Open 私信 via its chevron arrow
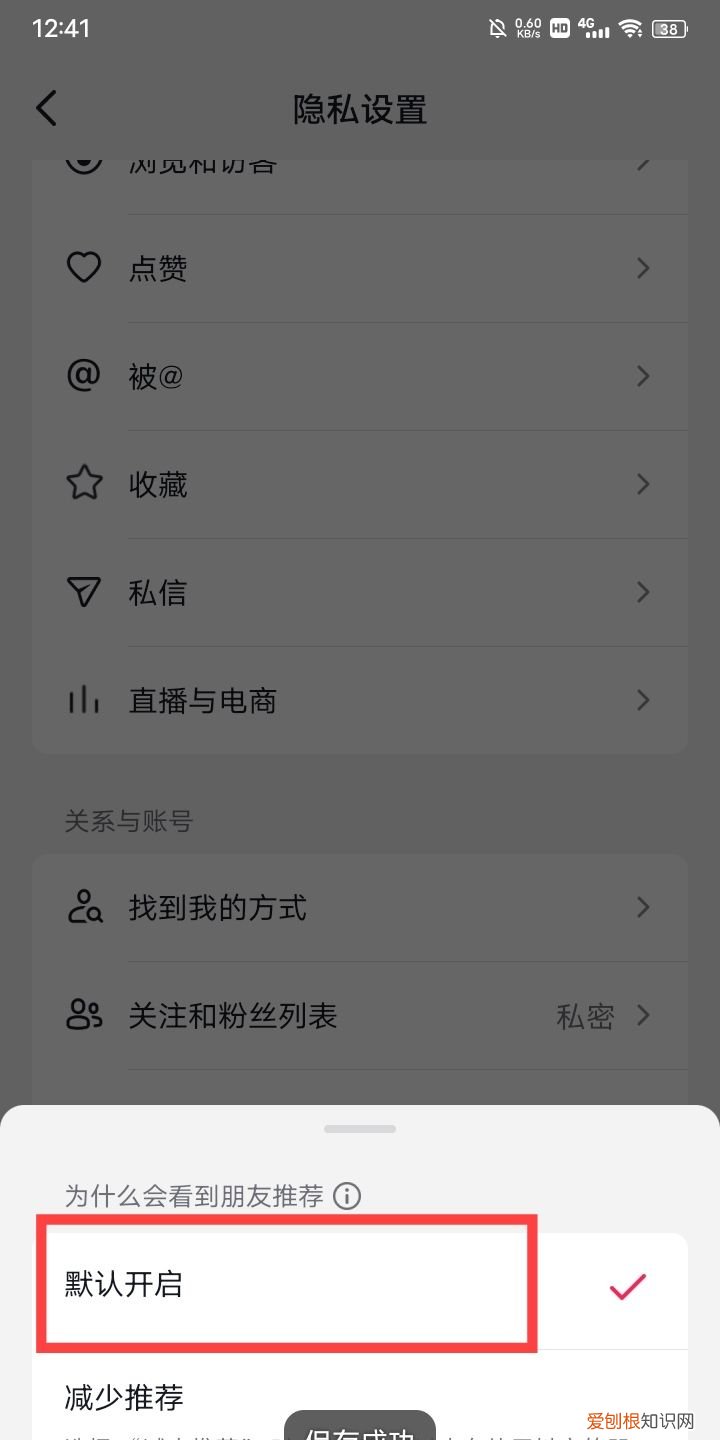 pyautogui.click(x=643, y=592)
